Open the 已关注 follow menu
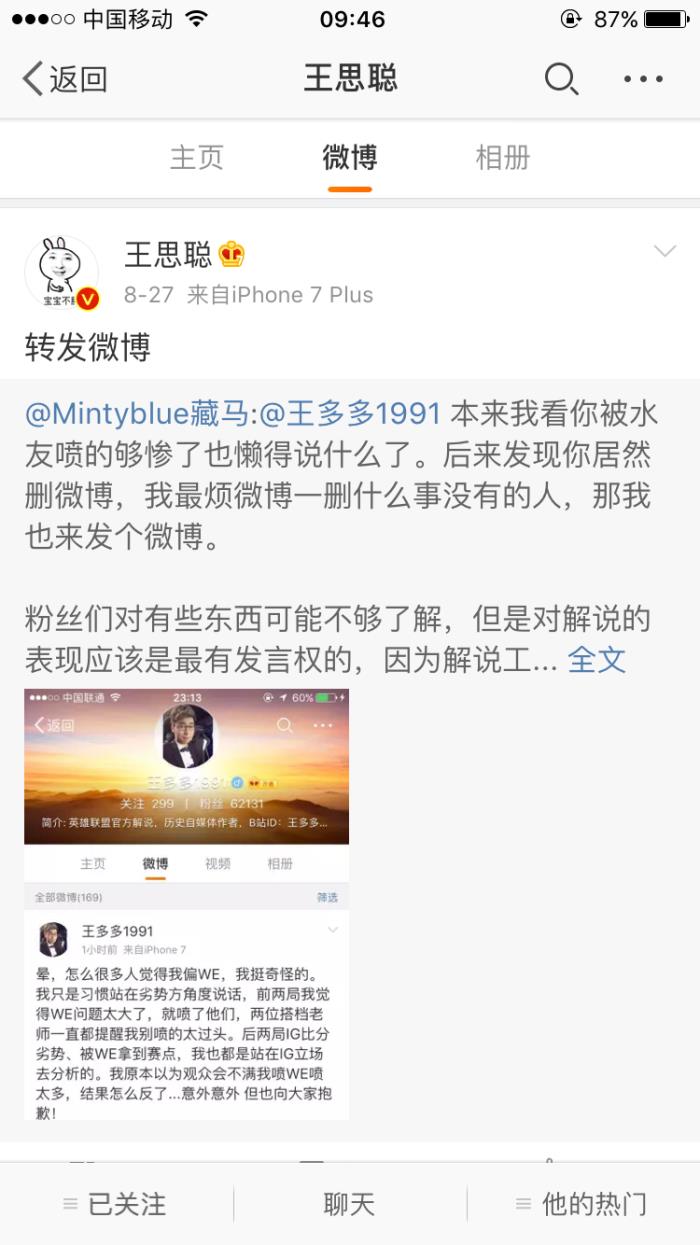Screen dimensions: 700x1245 115,1204
